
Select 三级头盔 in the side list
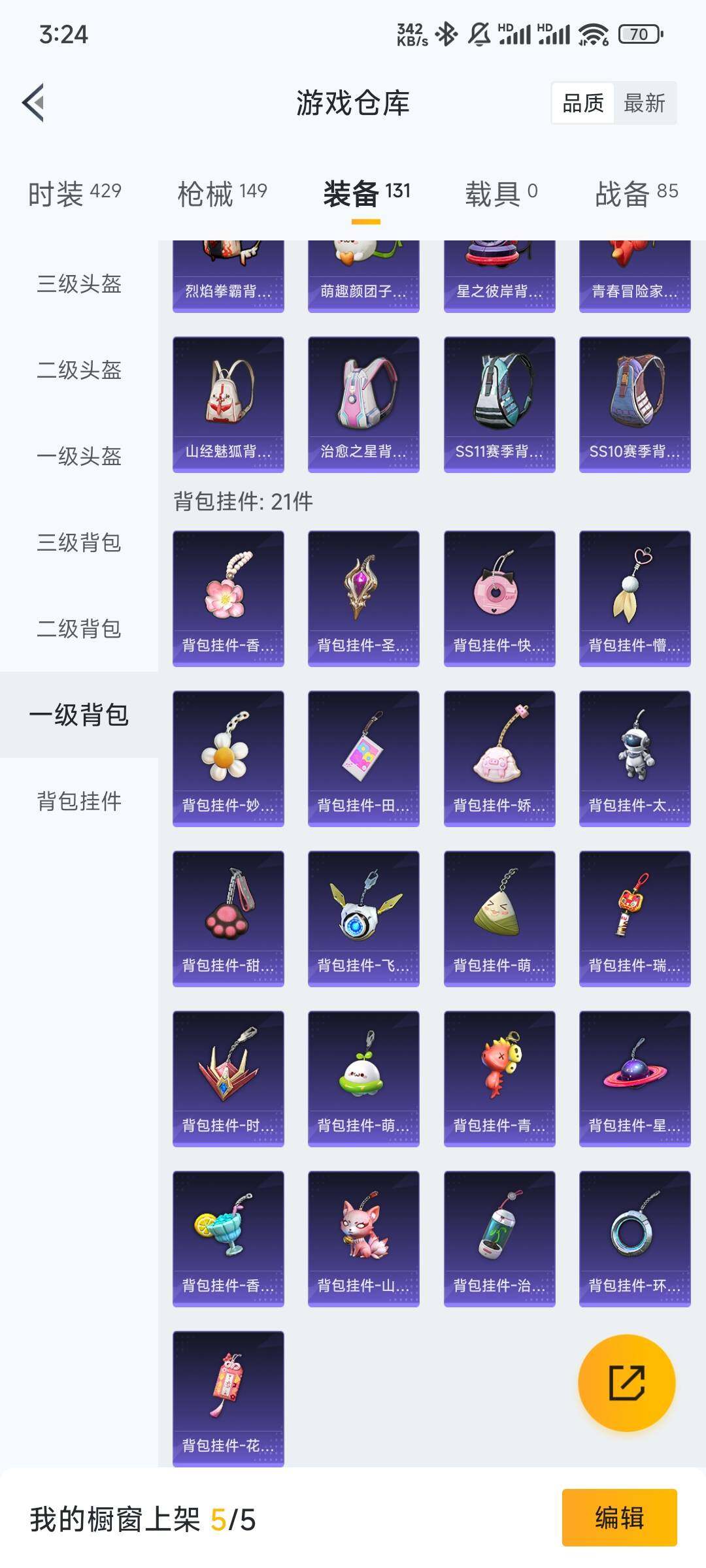(79, 284)
